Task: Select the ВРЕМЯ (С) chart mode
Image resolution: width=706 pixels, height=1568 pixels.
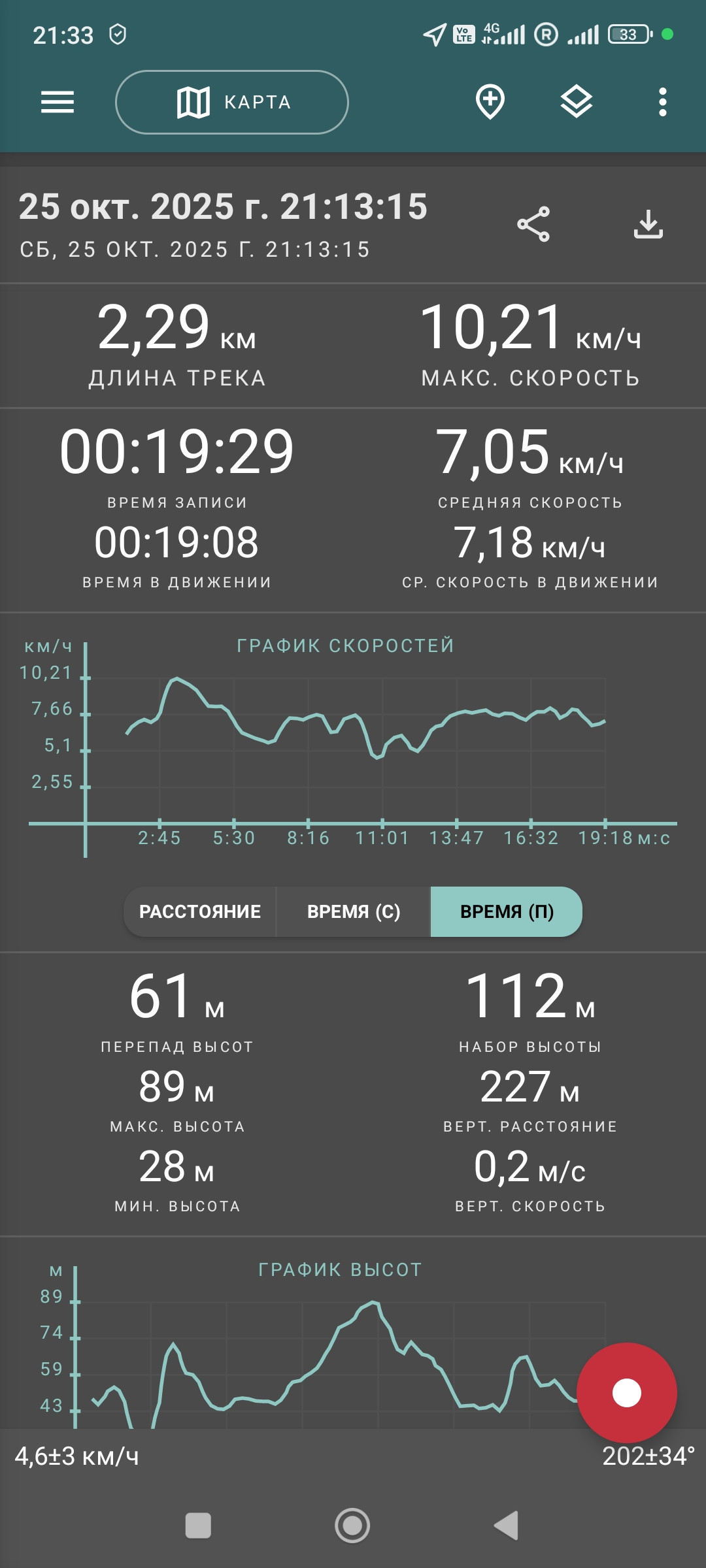Action: 354,911
